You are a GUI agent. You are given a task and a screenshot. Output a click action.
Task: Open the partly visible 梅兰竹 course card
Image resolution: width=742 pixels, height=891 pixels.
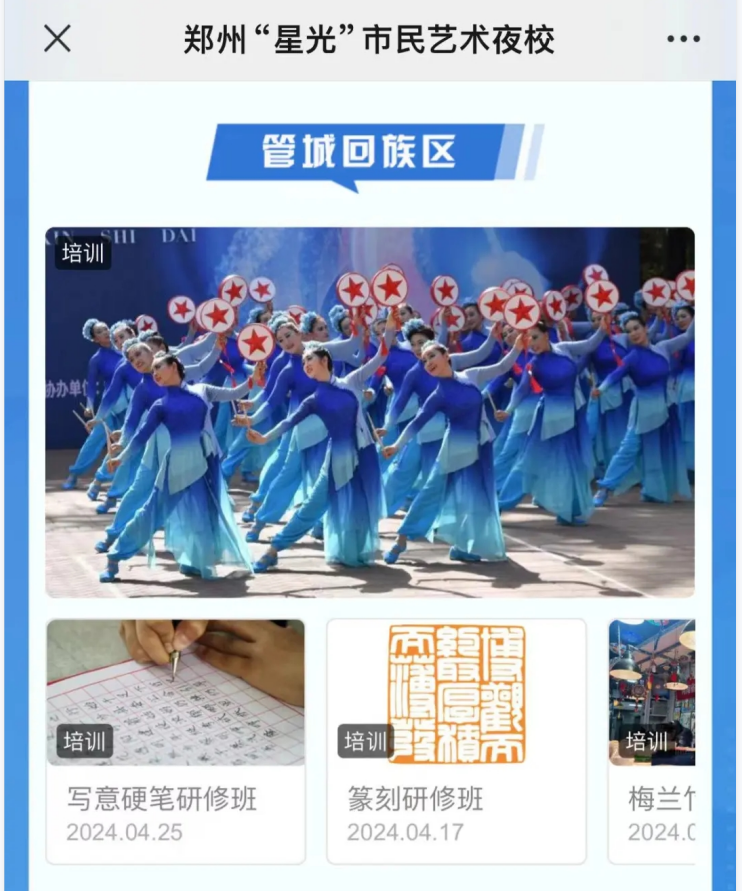point(653,740)
